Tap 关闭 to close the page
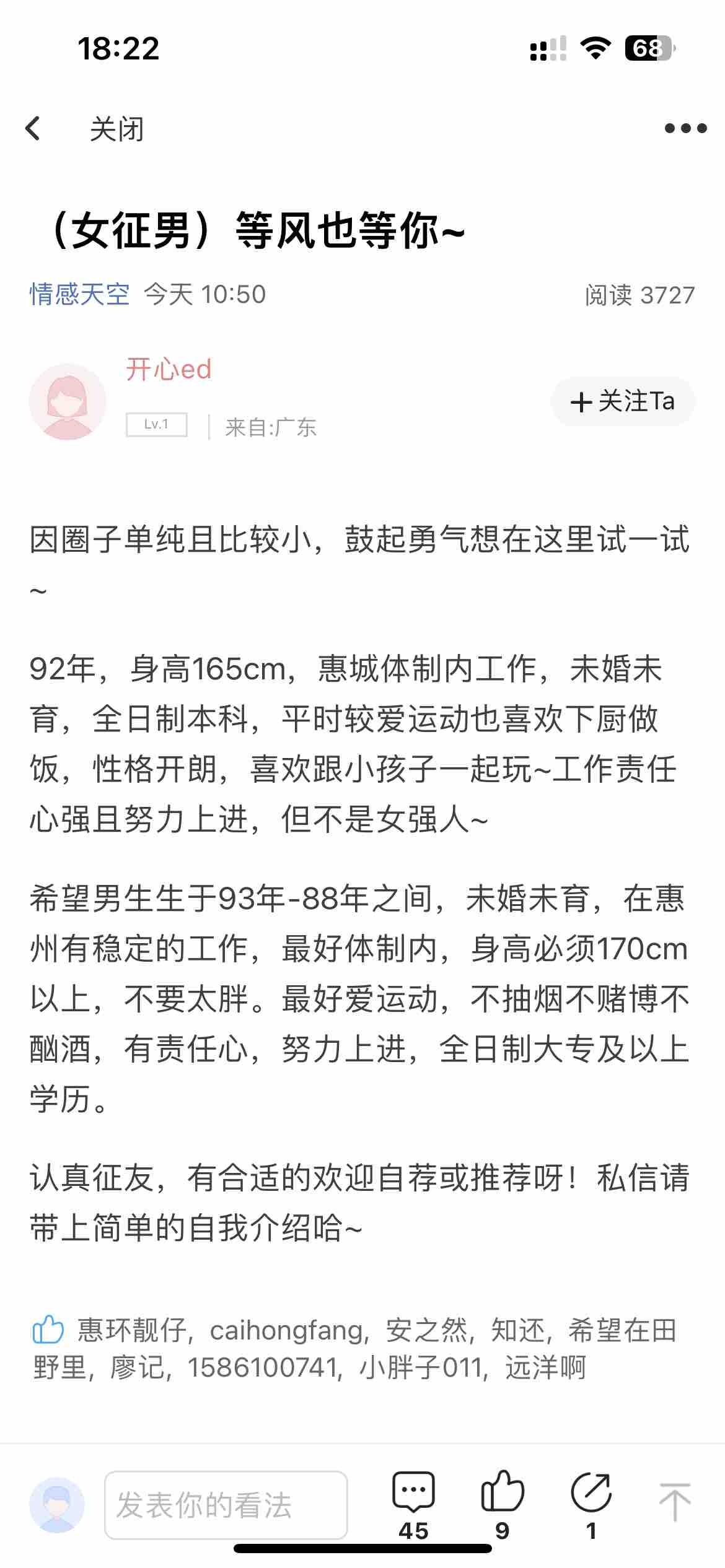The height and width of the screenshot is (1568, 725). (116, 129)
